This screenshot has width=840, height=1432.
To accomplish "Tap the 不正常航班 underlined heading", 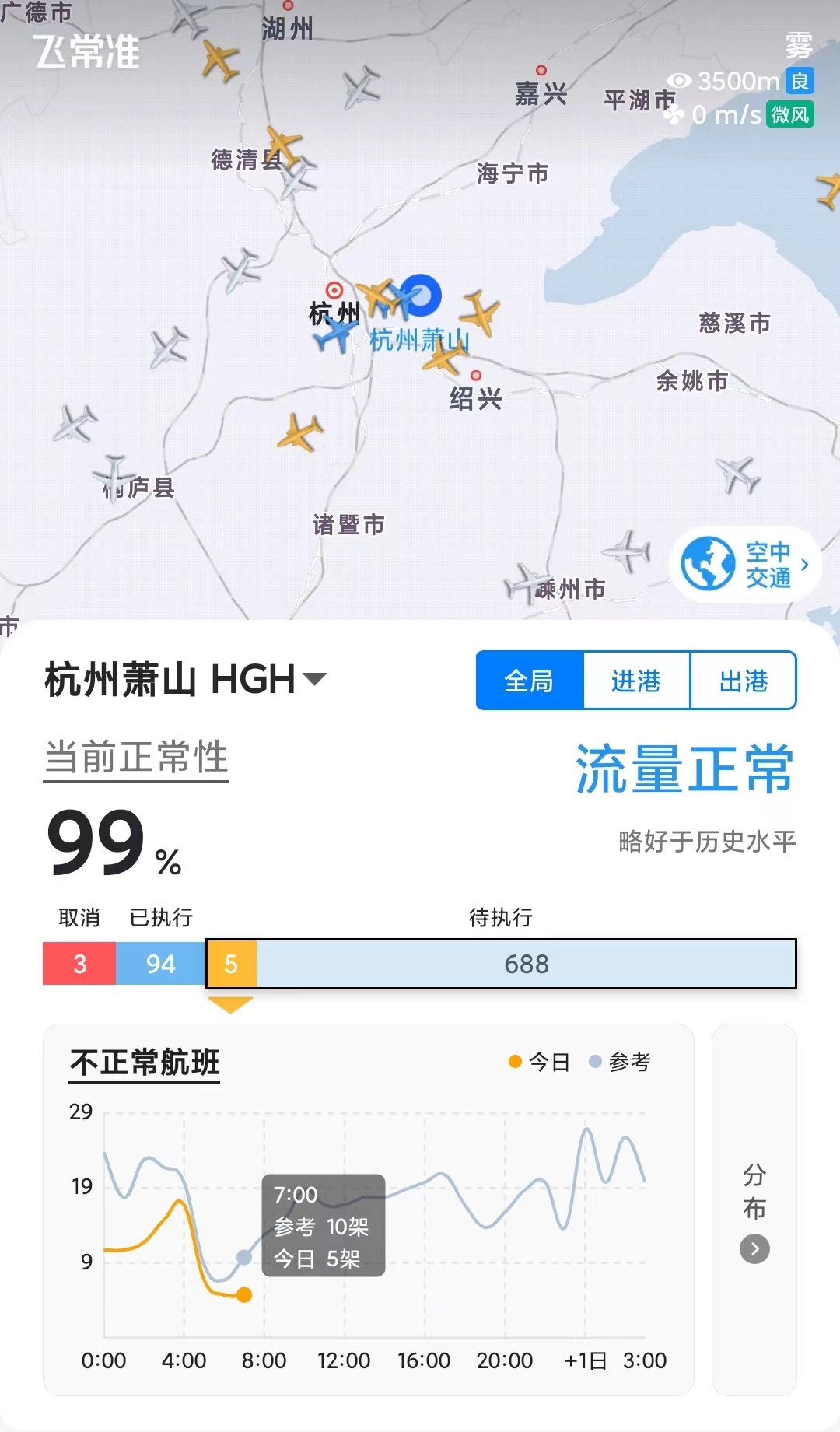I will pos(145,1063).
